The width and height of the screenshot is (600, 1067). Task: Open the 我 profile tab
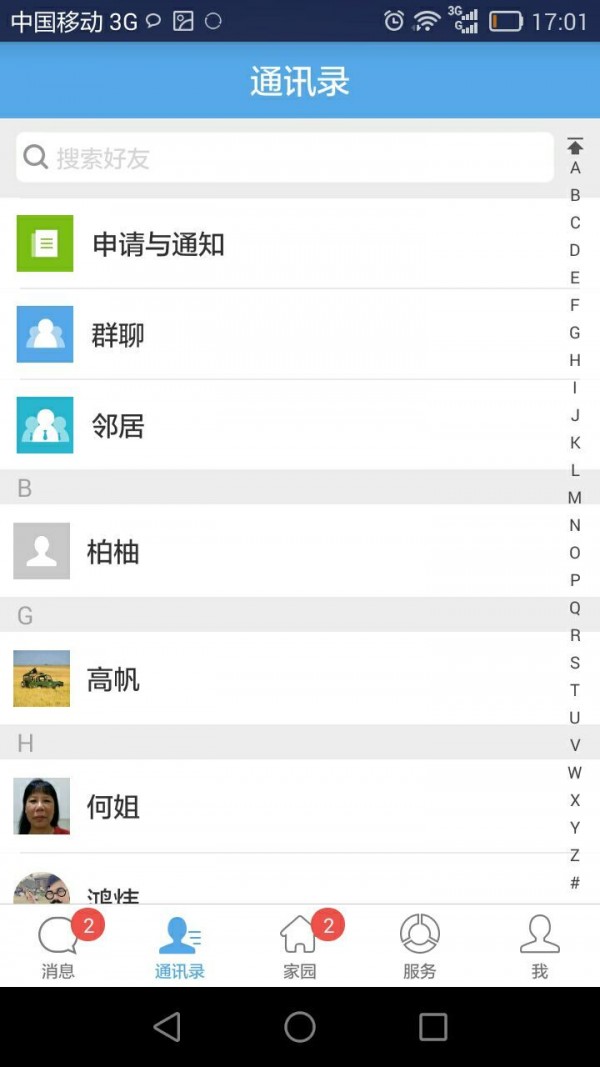[x=540, y=946]
